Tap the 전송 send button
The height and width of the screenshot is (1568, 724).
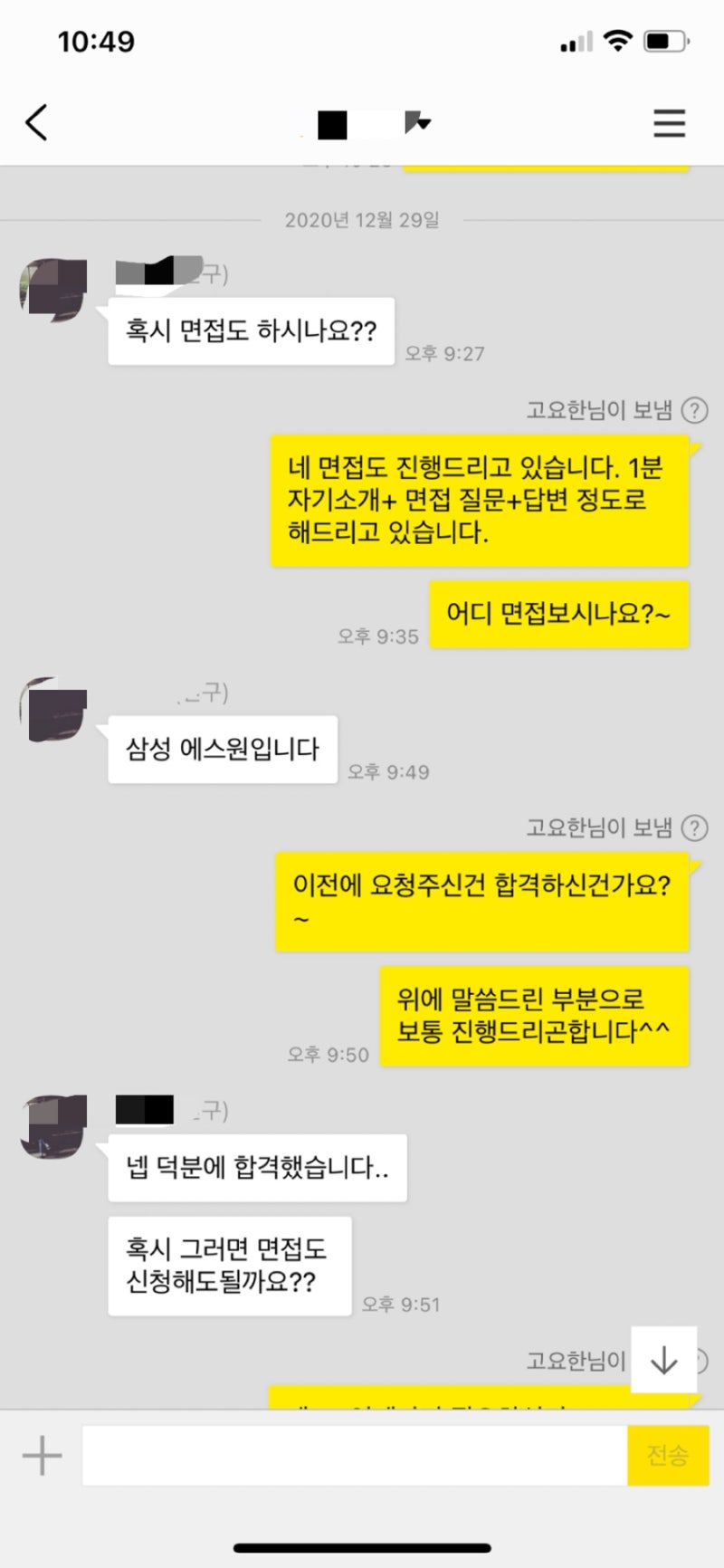point(667,1456)
